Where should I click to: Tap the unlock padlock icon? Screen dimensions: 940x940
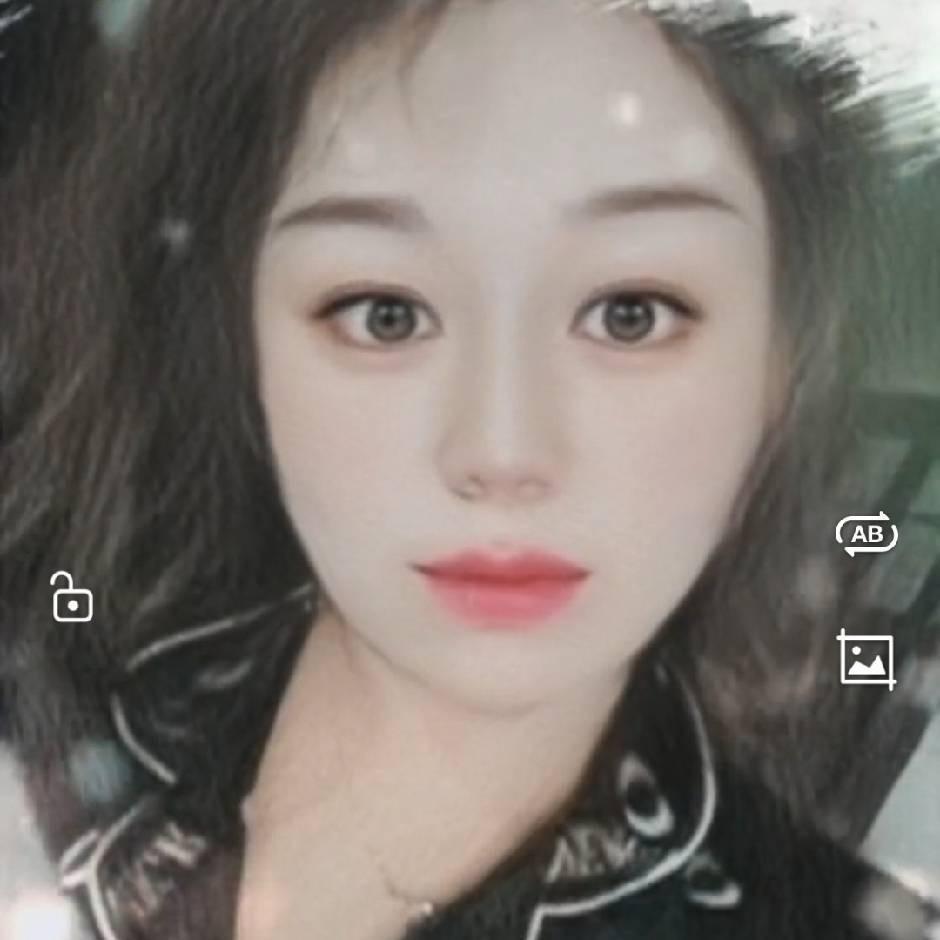click(72, 598)
